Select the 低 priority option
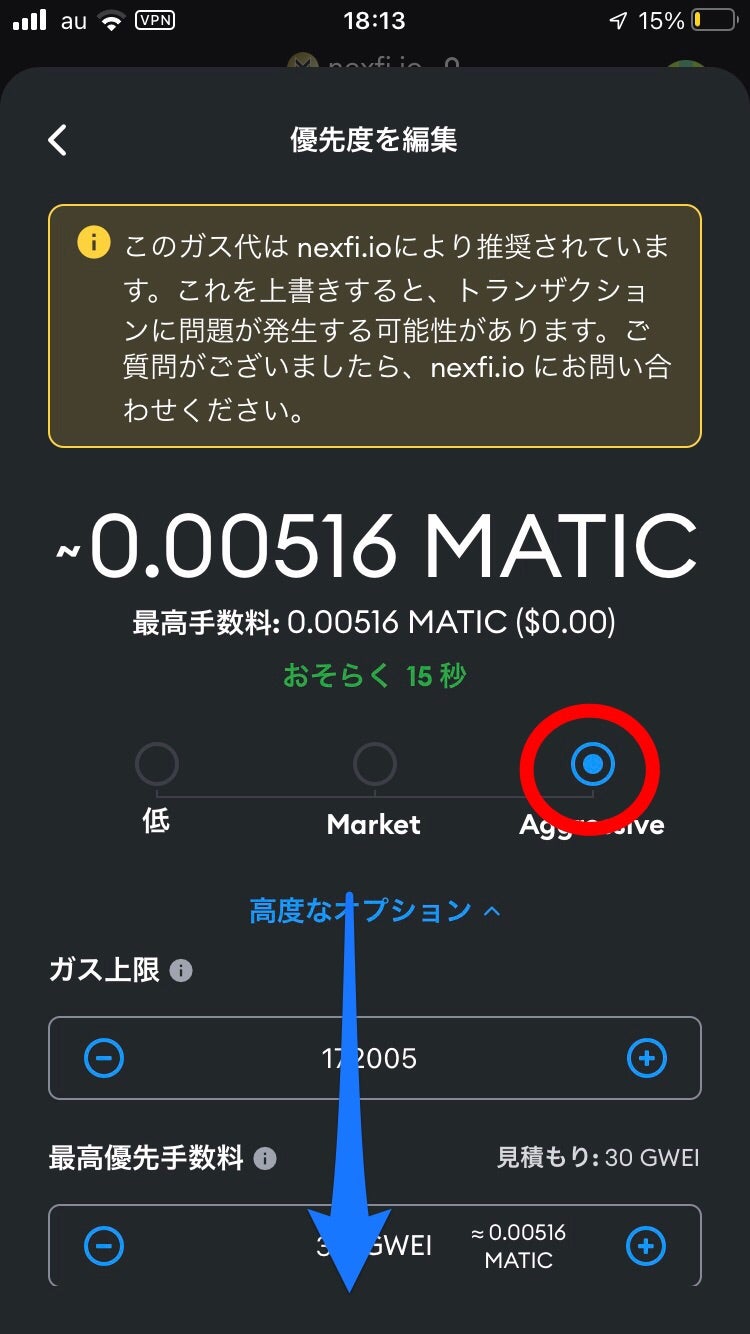The image size is (750, 1334). click(x=157, y=765)
